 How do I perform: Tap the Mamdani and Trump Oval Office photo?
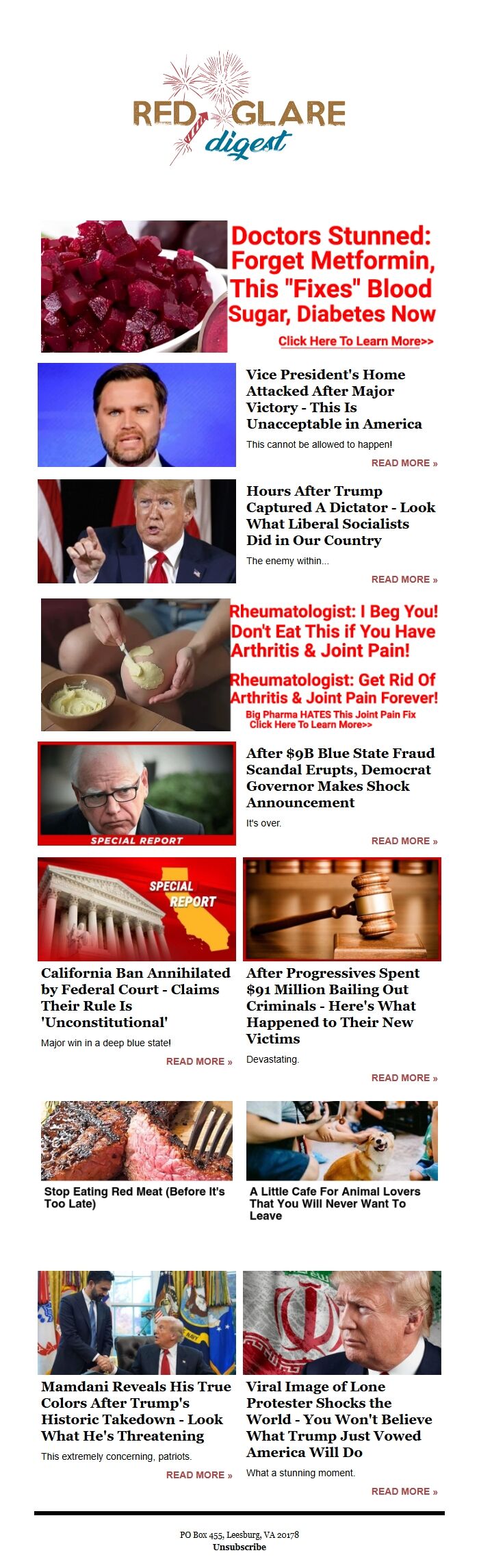(136, 1322)
